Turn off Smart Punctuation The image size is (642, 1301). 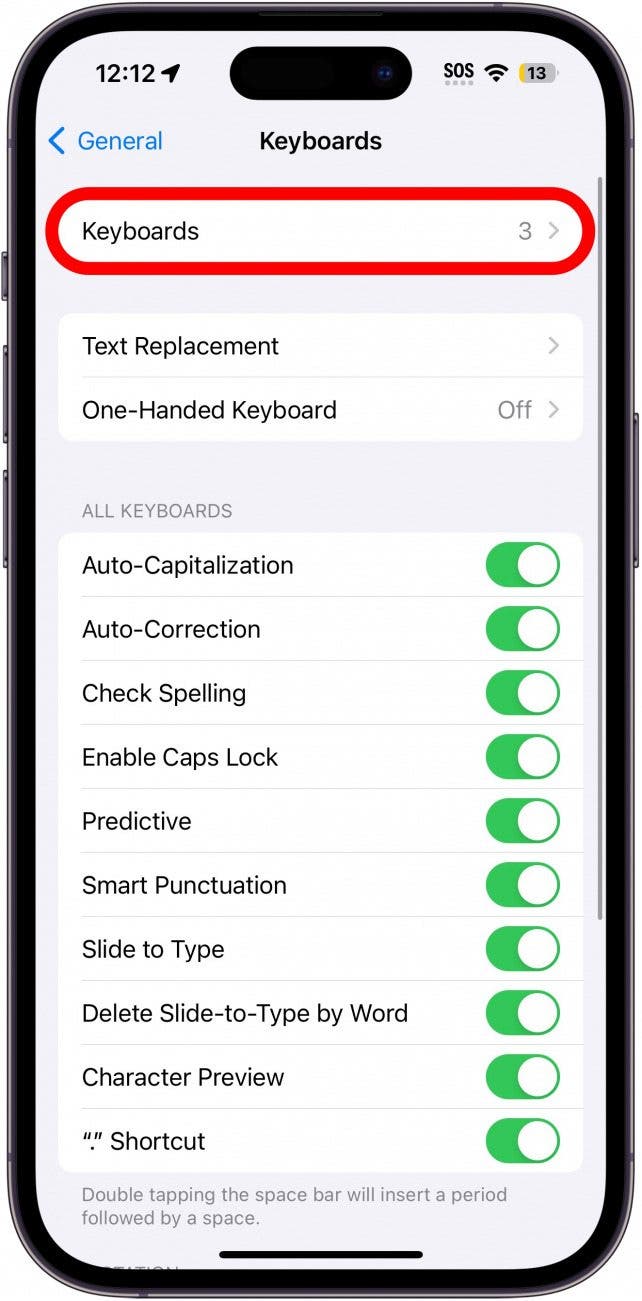(522, 885)
